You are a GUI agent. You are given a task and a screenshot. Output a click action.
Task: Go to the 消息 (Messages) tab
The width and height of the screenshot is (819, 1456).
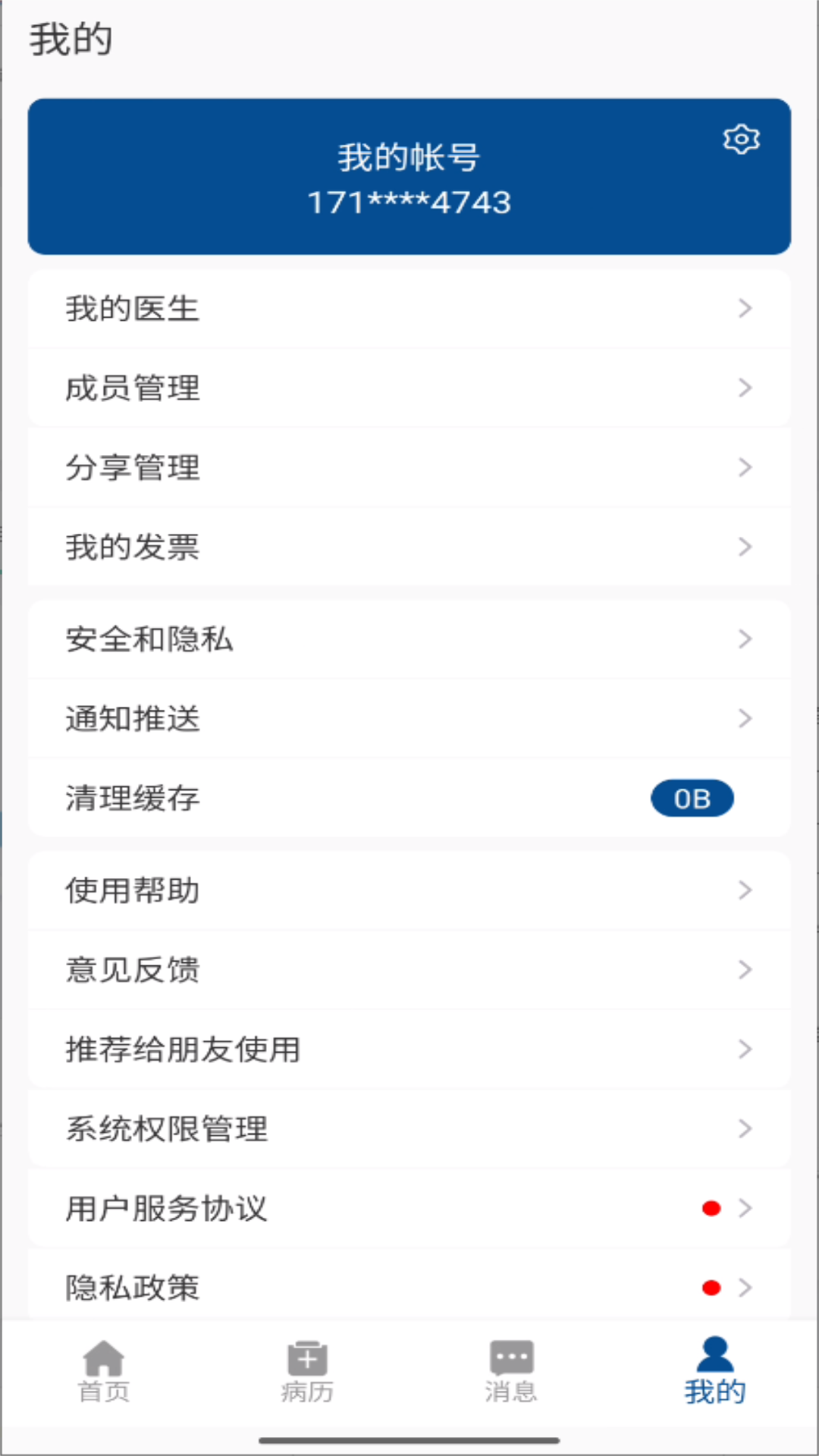tap(511, 1371)
